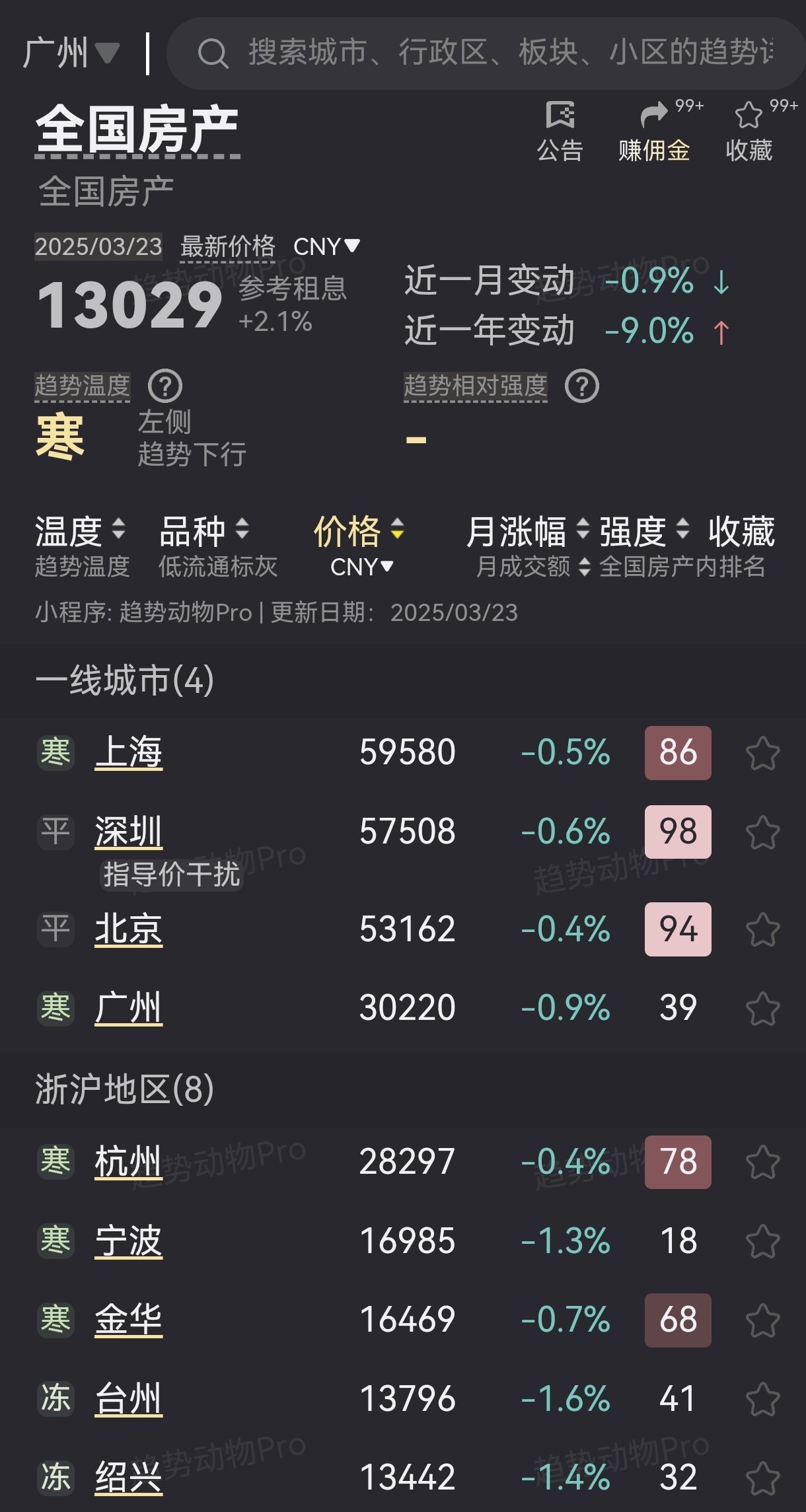The width and height of the screenshot is (806, 1512).
Task: Open the 公告 announcements
Action: [560, 132]
